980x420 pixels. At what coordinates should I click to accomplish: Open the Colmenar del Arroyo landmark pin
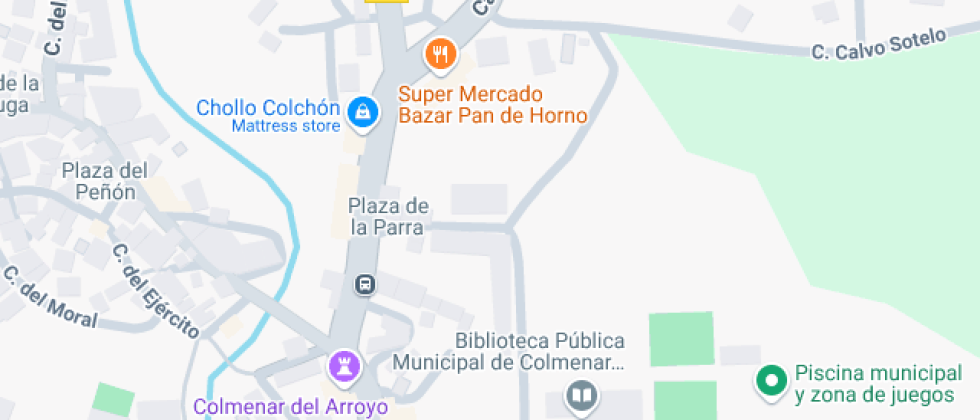[343, 369]
